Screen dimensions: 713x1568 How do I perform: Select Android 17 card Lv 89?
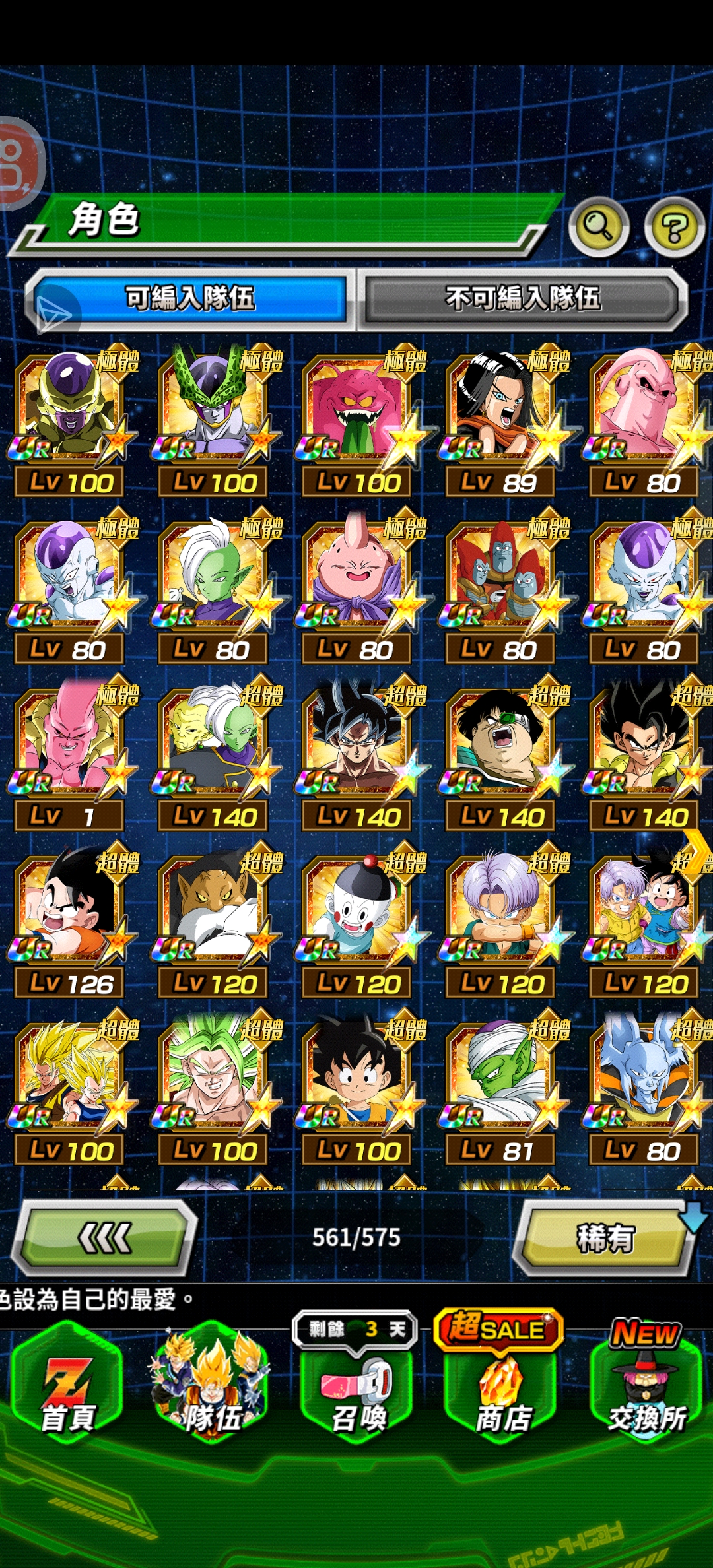(x=500, y=416)
